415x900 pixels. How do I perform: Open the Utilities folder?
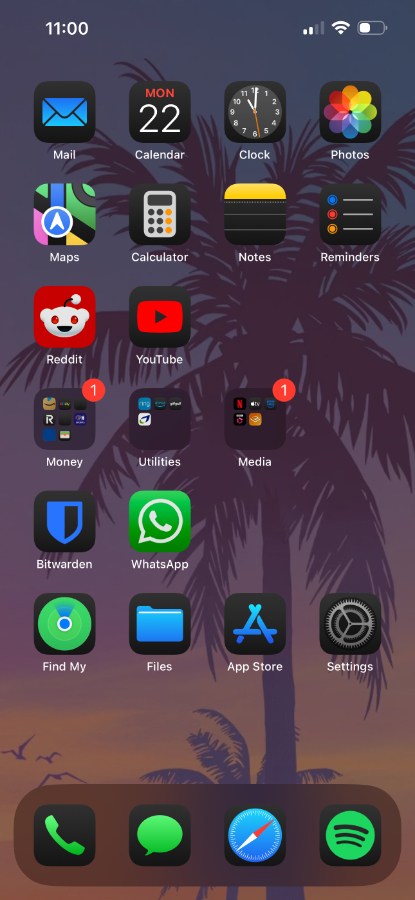tap(160, 419)
